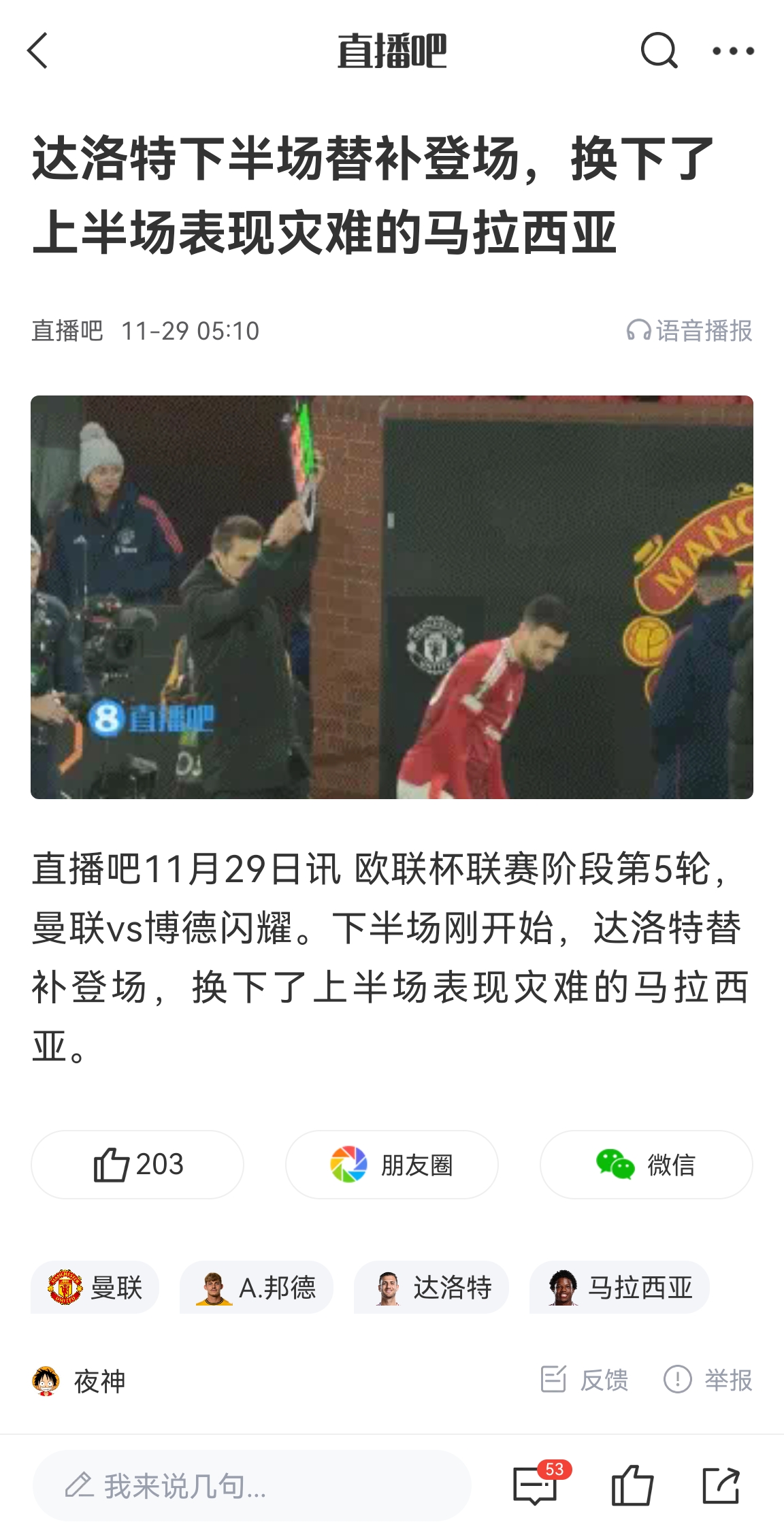Open the article's match image
This screenshot has width=784, height=1537.
tap(392, 597)
